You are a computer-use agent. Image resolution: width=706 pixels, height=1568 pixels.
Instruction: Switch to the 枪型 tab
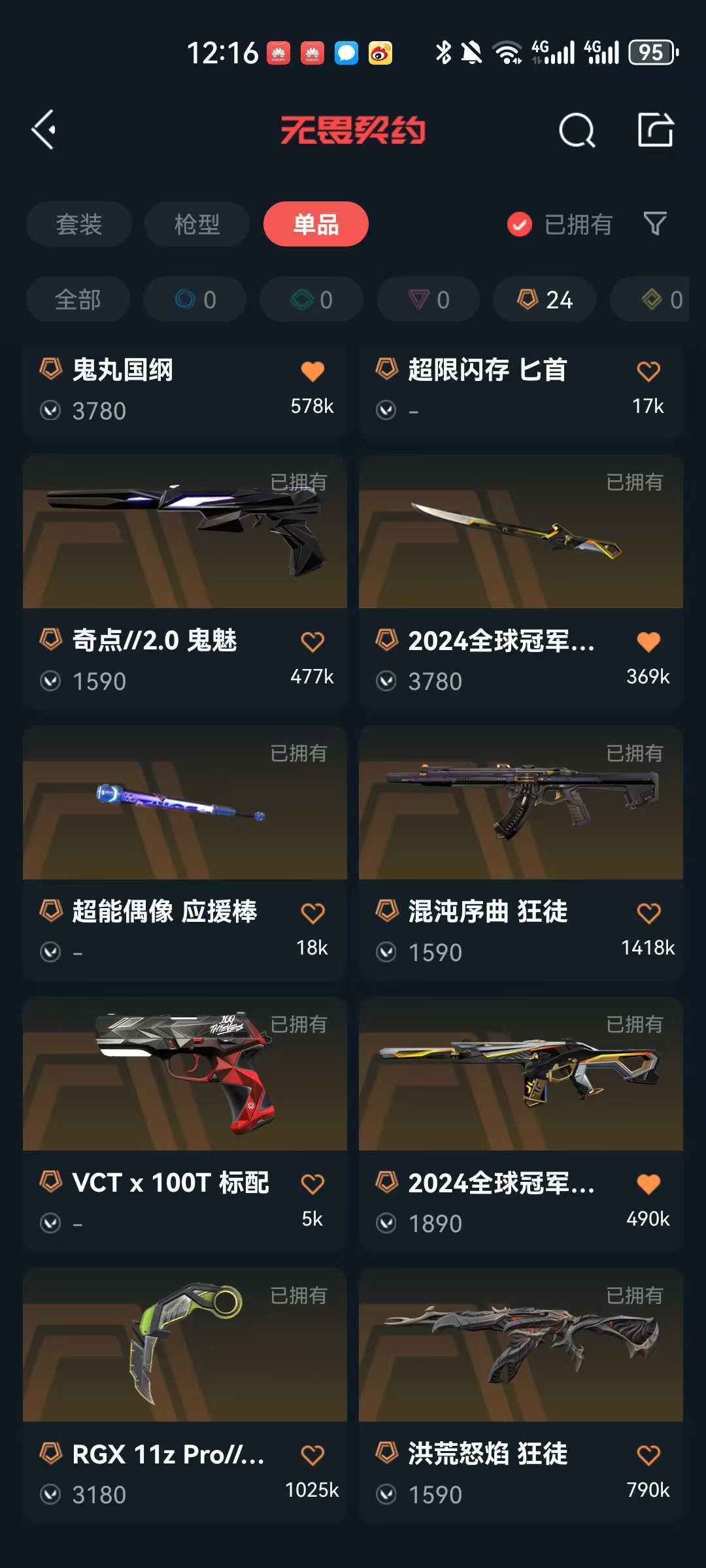(x=197, y=224)
